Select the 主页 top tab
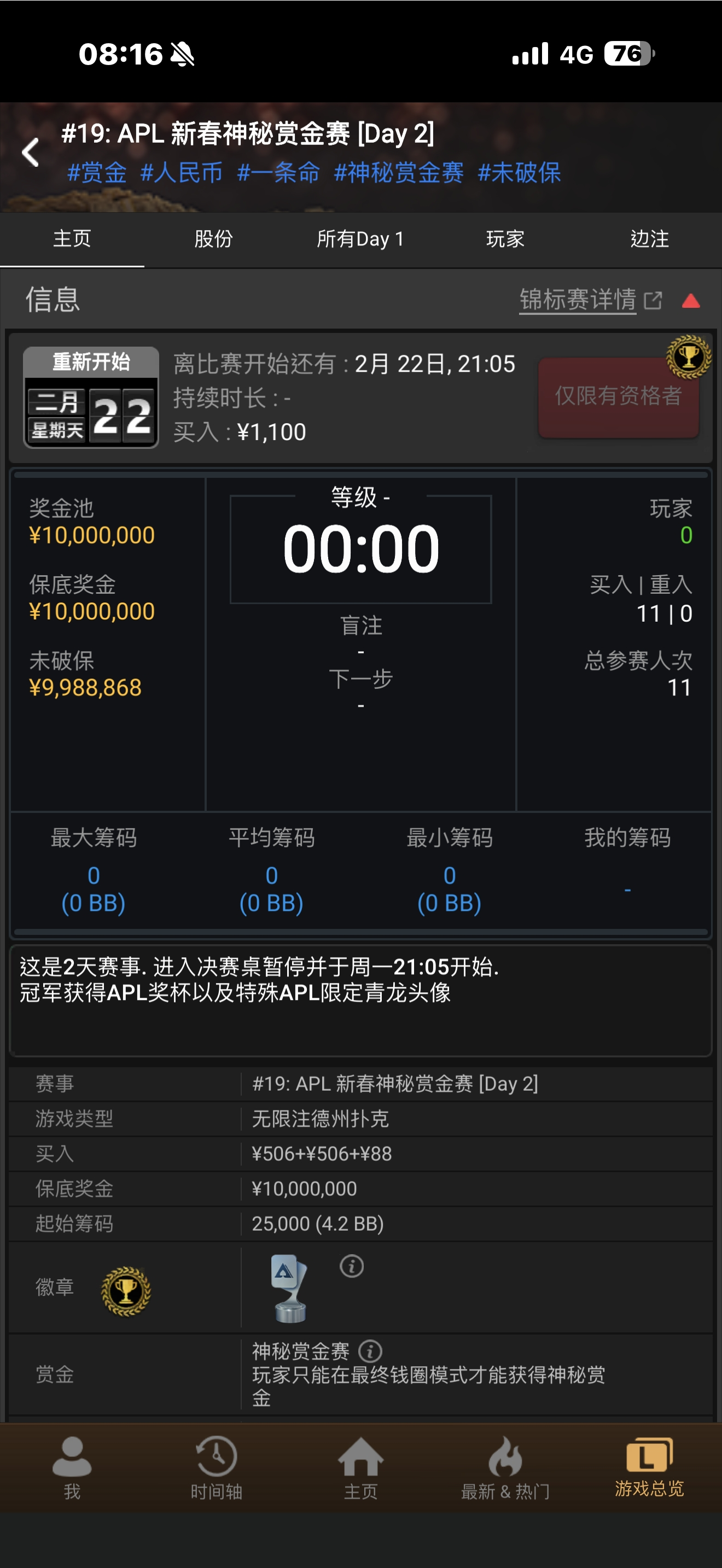Image resolution: width=722 pixels, height=1568 pixels. 72,238
